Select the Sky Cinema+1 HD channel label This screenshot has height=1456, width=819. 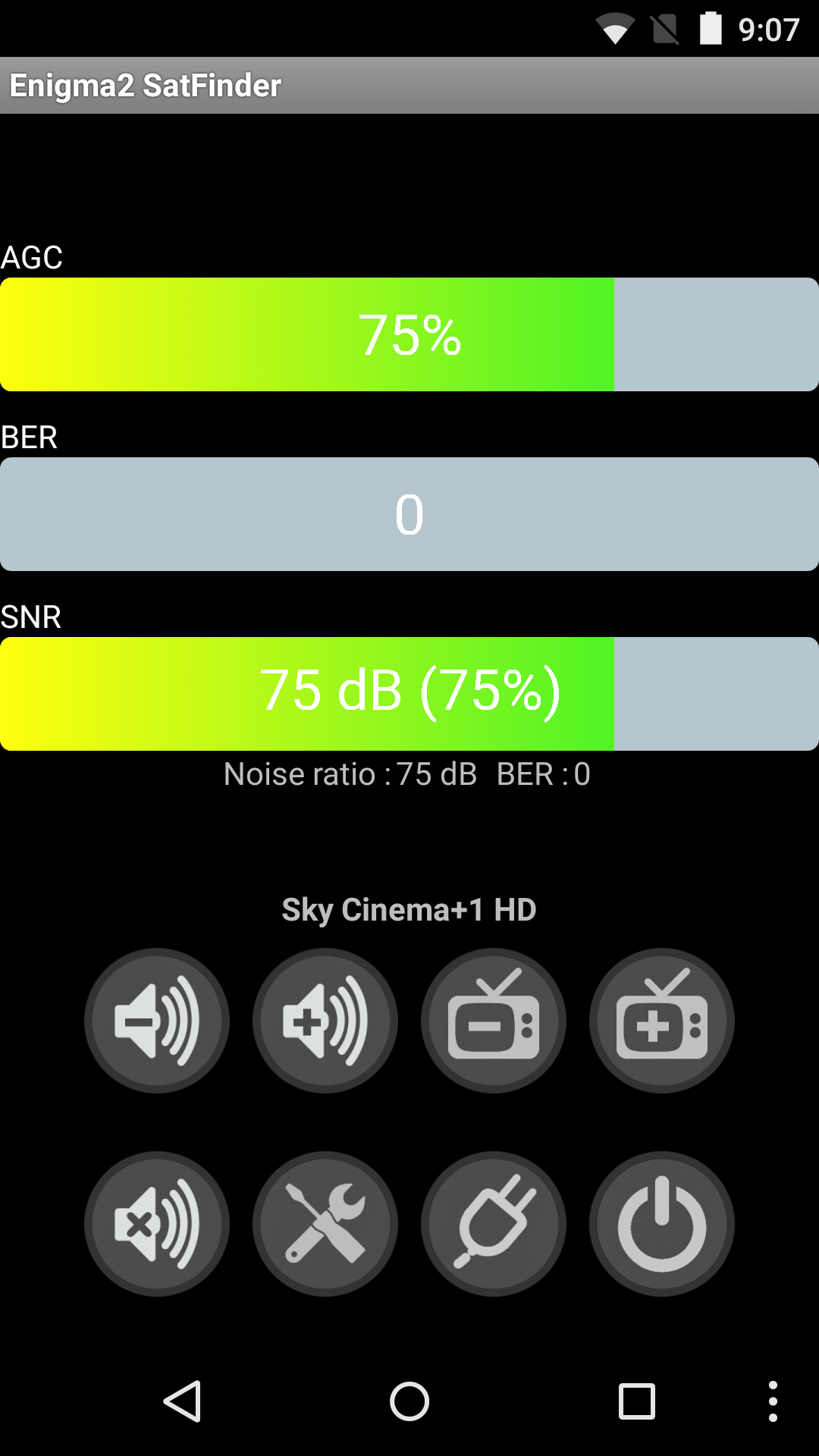click(x=409, y=909)
